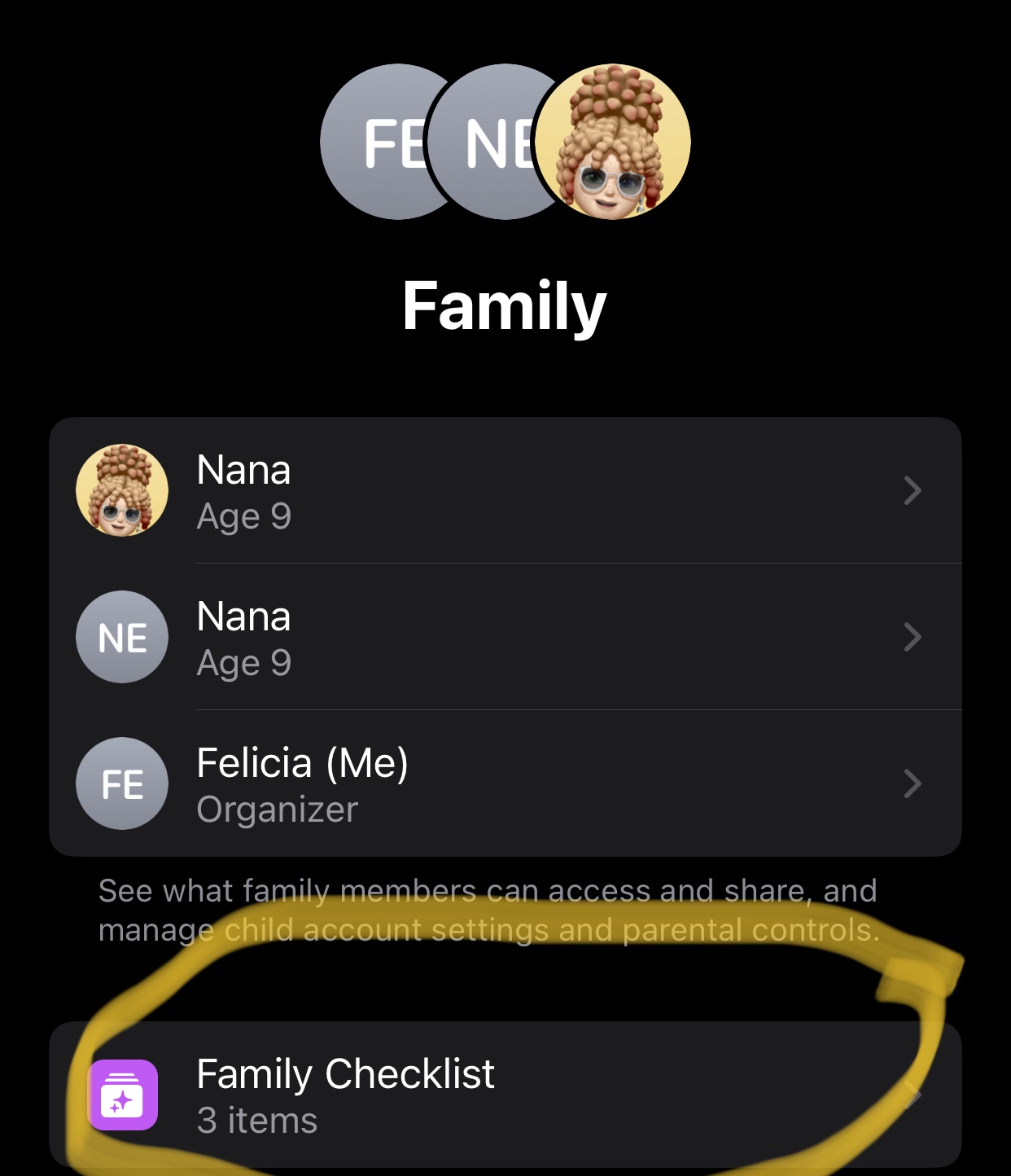
Task: Open Nana's profile with the Memoji avatar
Action: (x=505, y=491)
